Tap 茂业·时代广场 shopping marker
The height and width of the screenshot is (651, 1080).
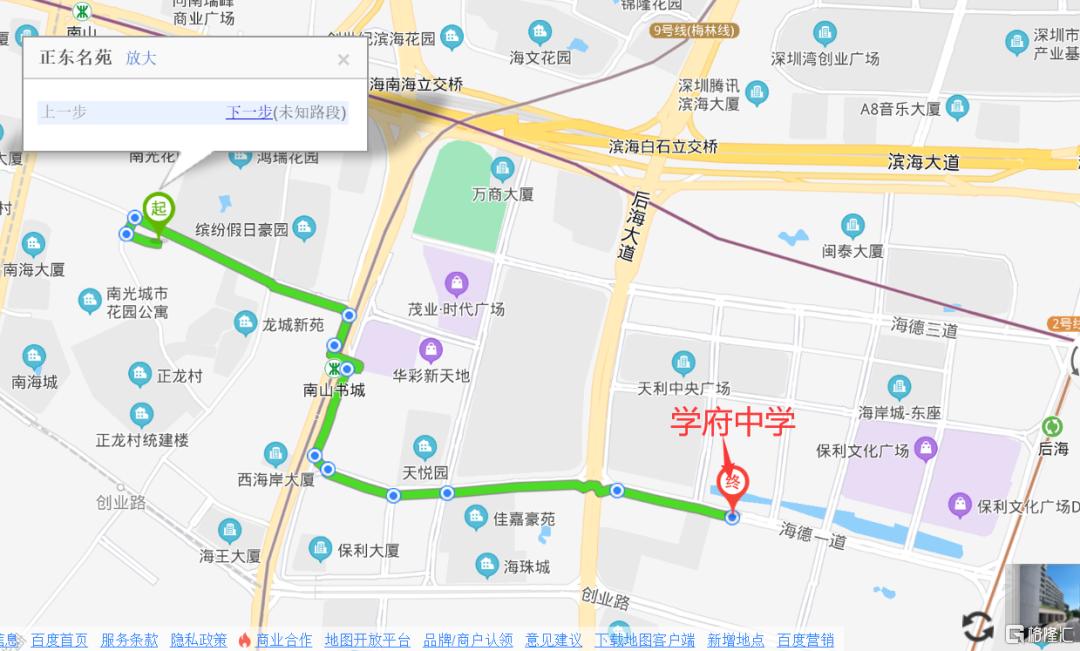pos(457,285)
